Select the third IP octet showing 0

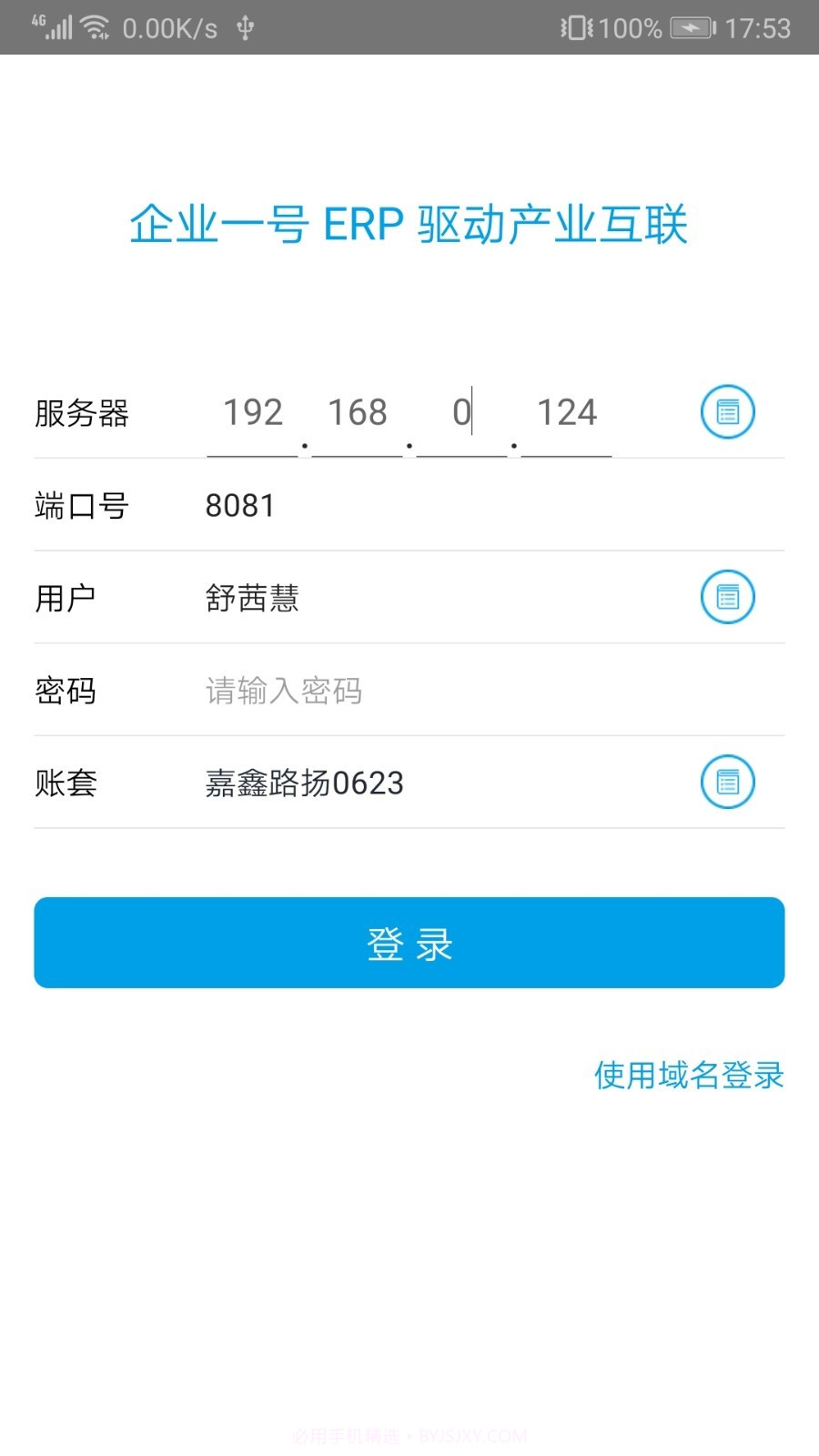coord(460,412)
